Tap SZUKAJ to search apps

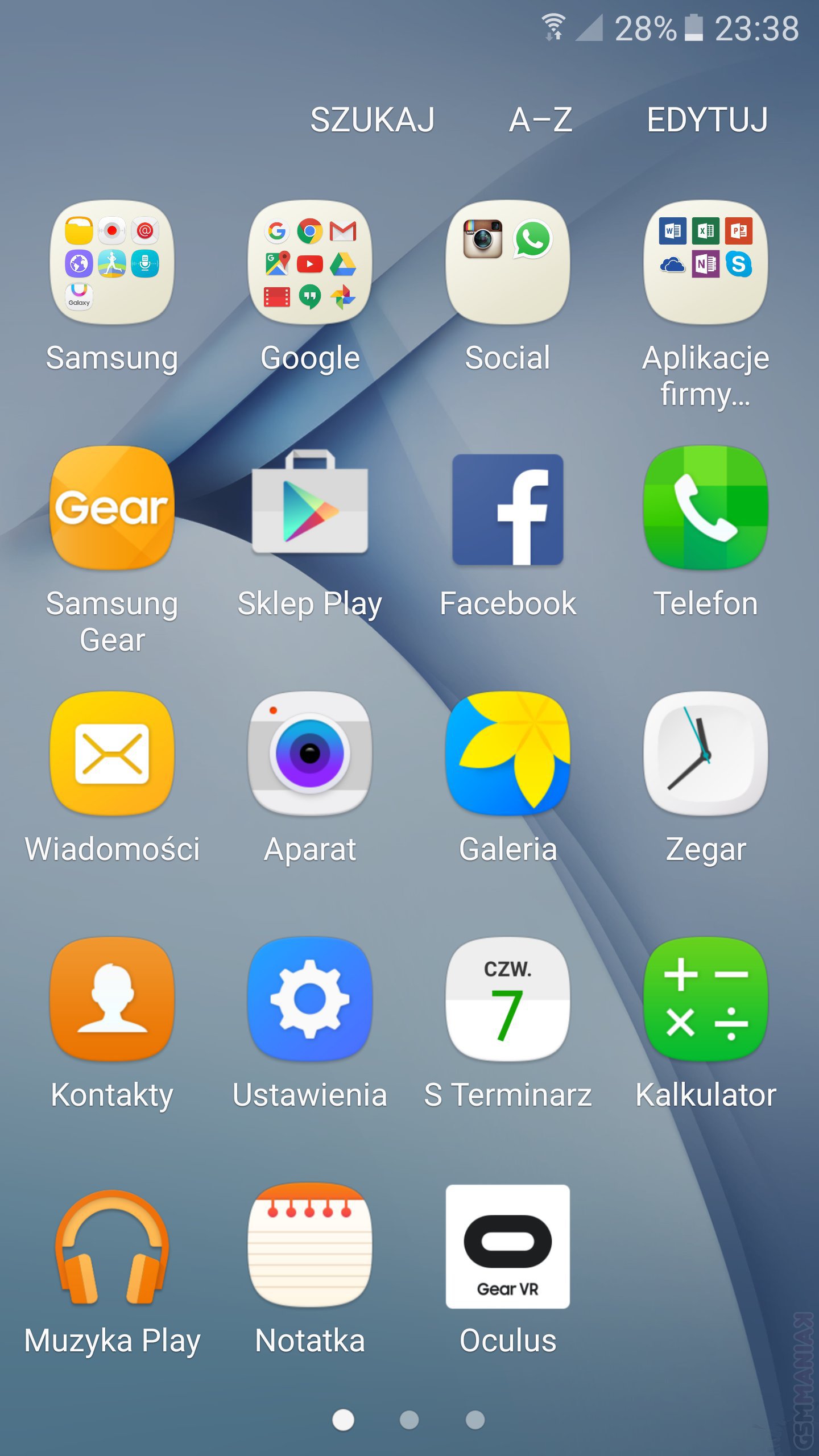pos(373,120)
